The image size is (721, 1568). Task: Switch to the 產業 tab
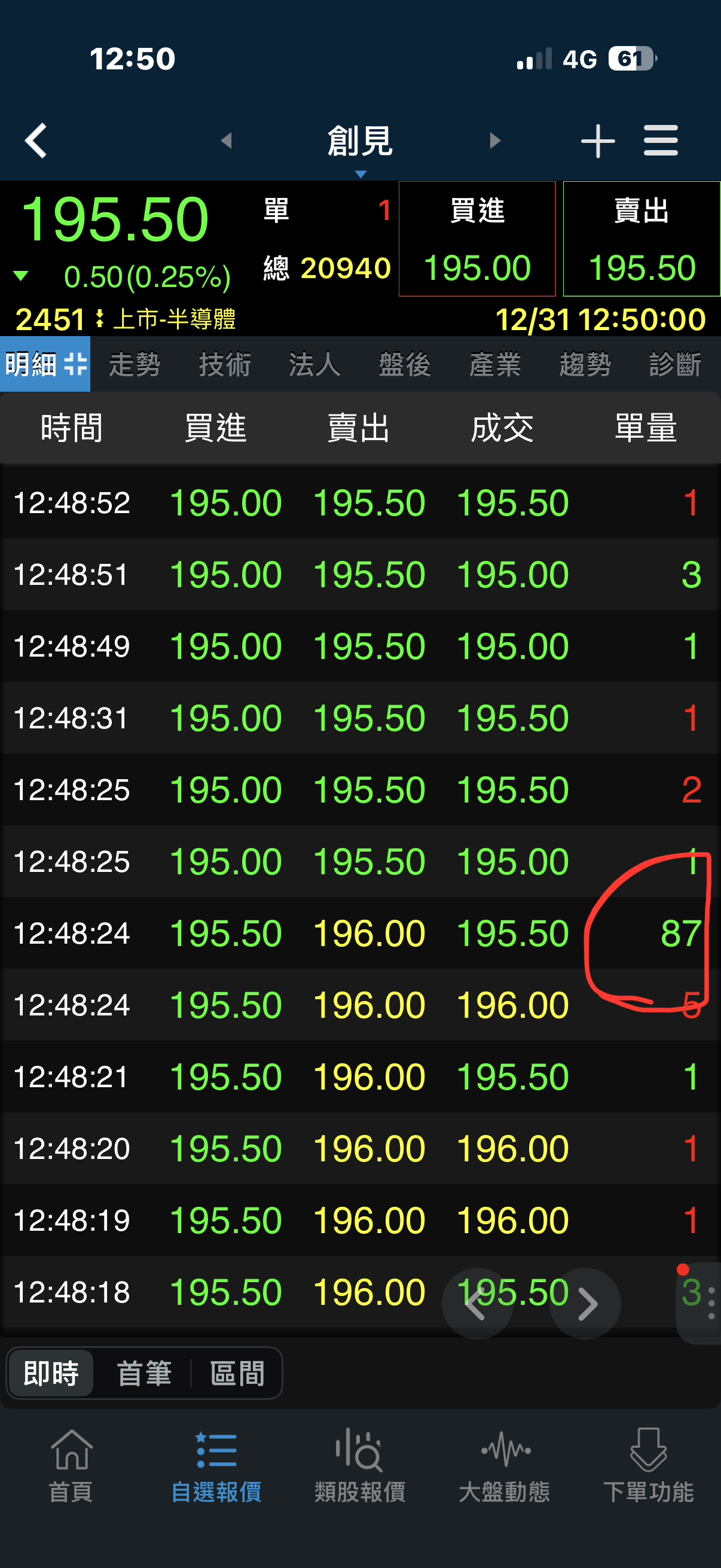pyautogui.click(x=494, y=365)
